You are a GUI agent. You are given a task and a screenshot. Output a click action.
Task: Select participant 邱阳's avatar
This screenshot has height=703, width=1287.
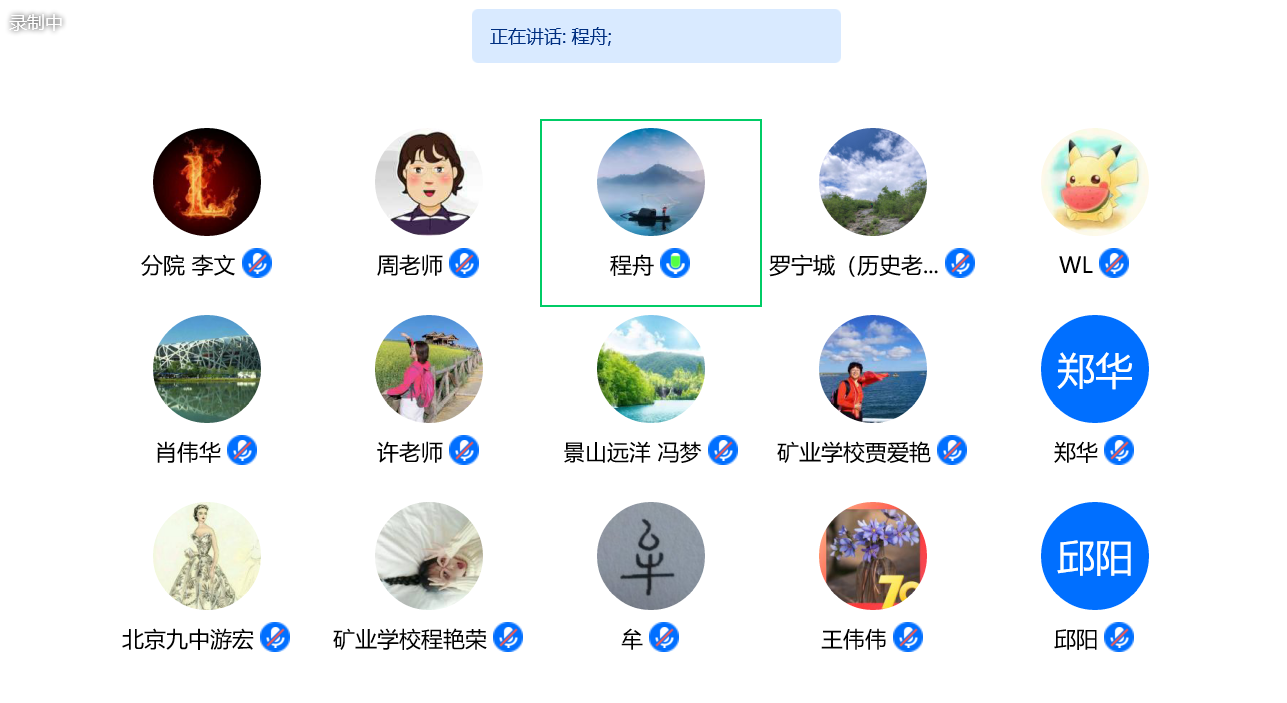click(x=1095, y=557)
